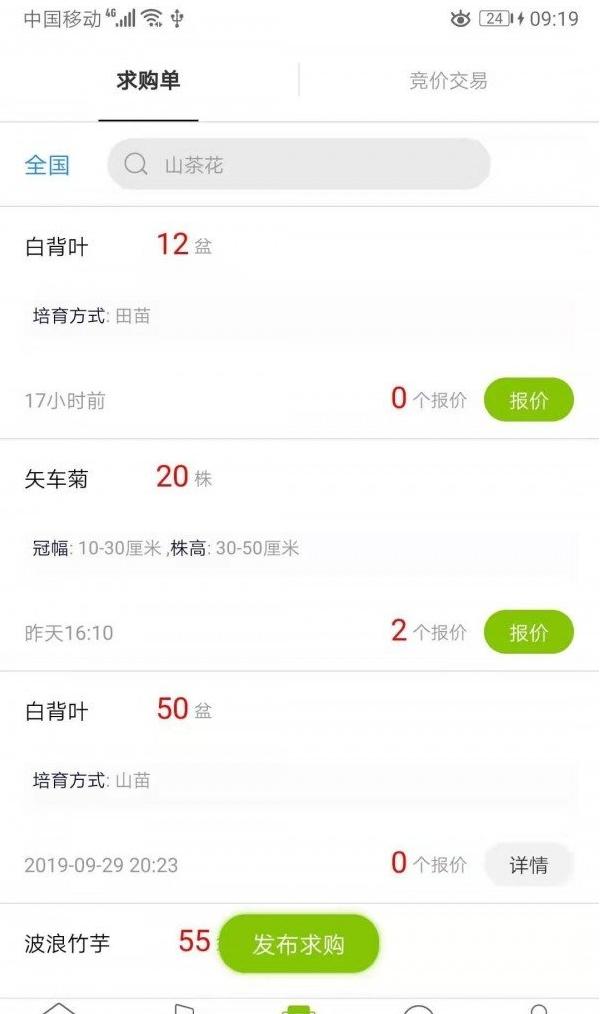Tap the 发布求购 button

coord(299,944)
